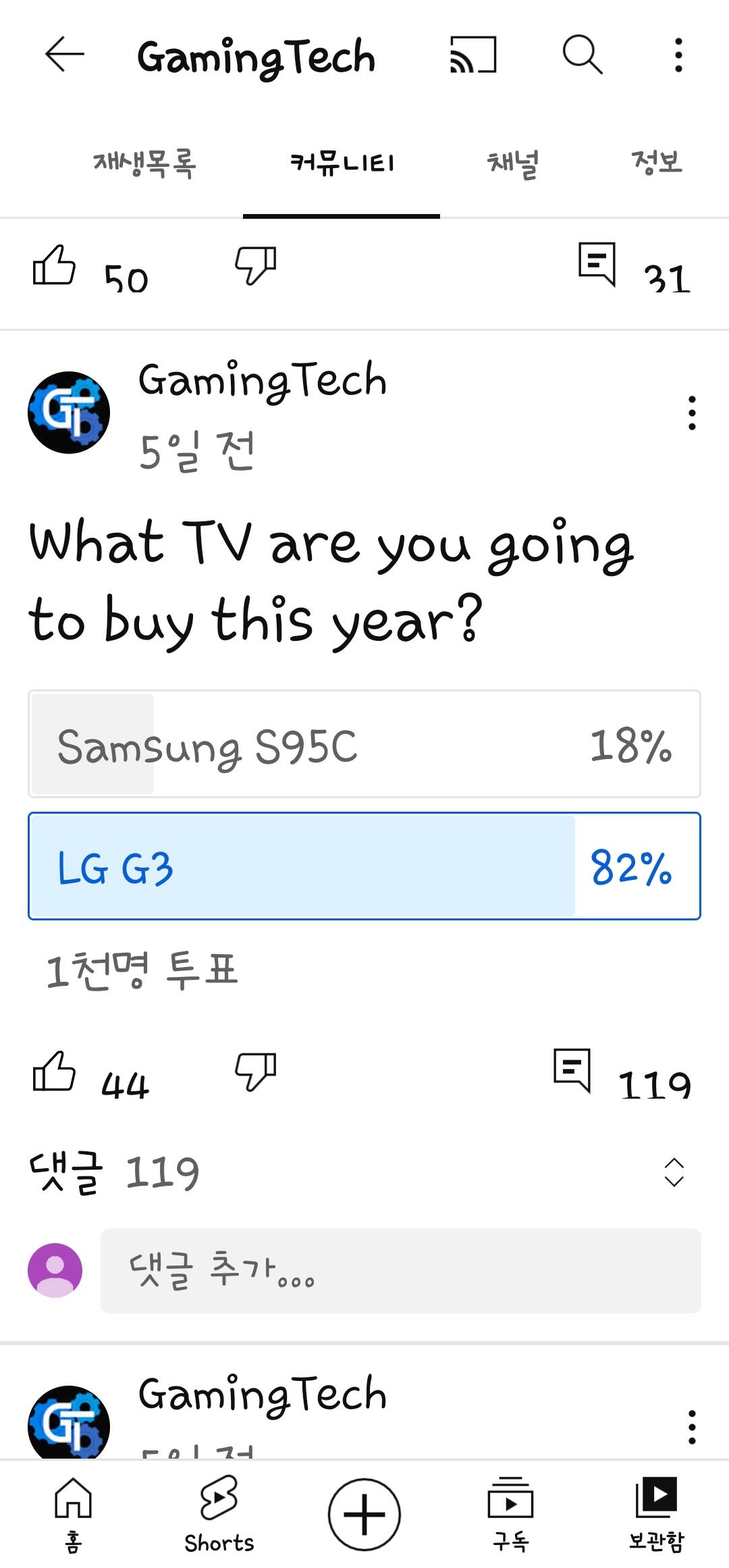The width and height of the screenshot is (729, 1568).
Task: Open the cast to device icon
Action: pyautogui.click(x=473, y=54)
